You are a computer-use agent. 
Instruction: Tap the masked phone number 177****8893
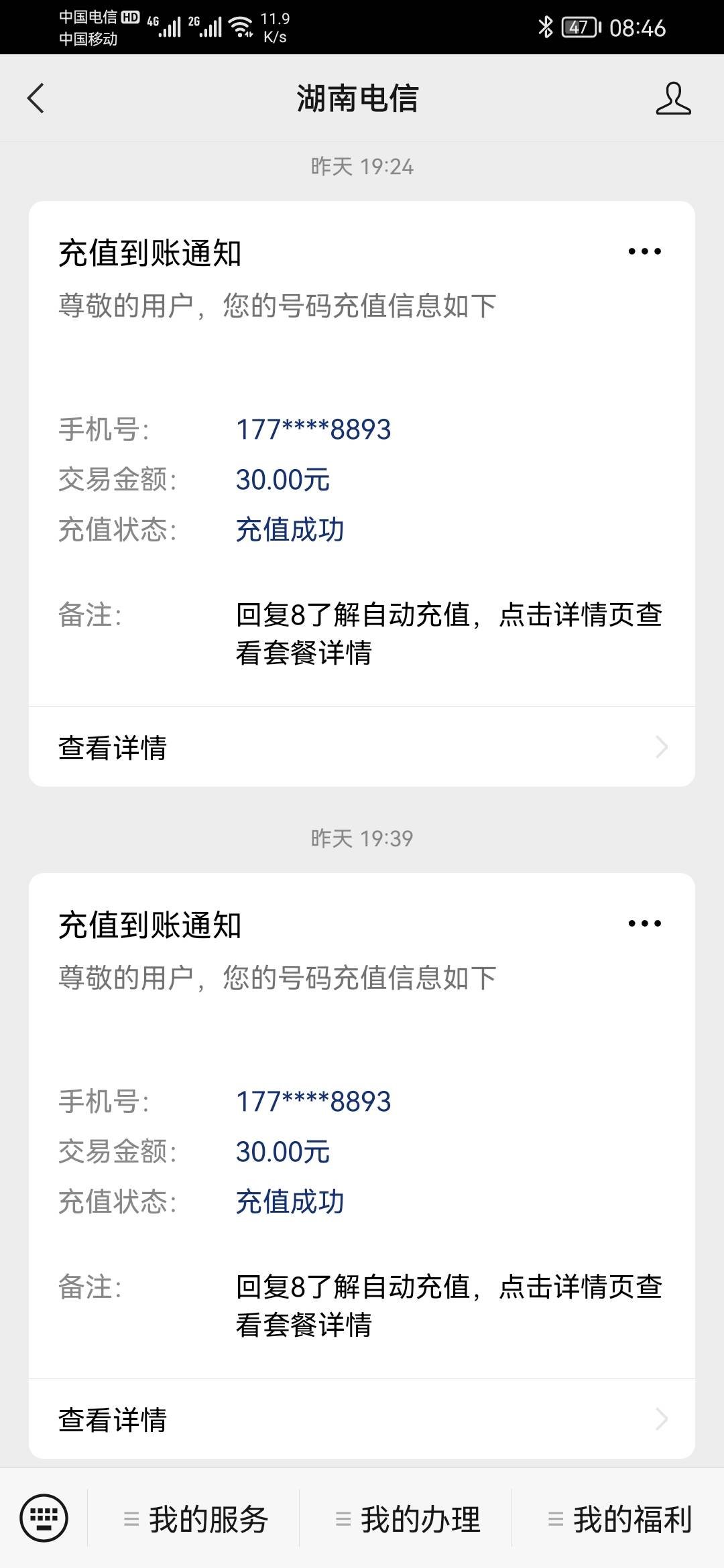click(315, 430)
